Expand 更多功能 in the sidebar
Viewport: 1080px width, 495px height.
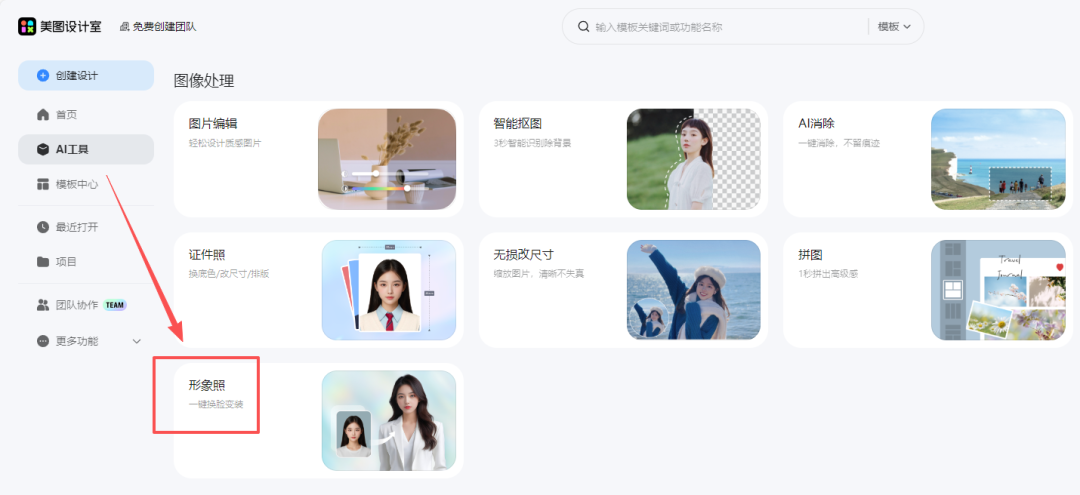click(88, 341)
